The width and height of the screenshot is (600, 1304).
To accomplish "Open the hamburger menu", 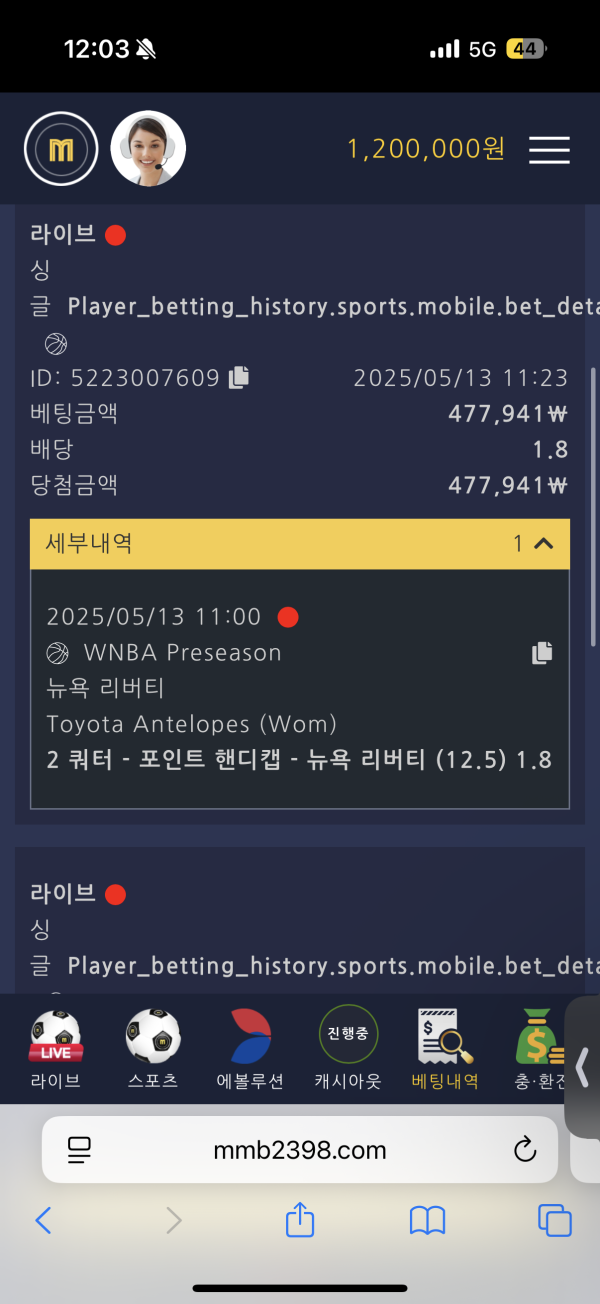I will click(549, 150).
